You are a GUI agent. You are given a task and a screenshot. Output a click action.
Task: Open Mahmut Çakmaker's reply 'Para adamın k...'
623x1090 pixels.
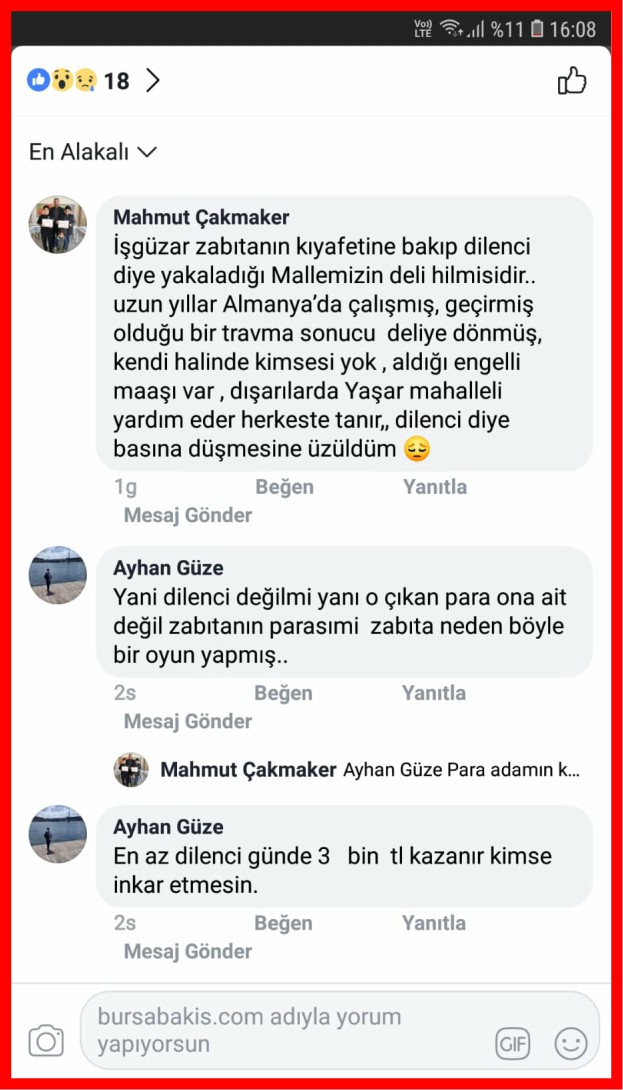[369, 770]
